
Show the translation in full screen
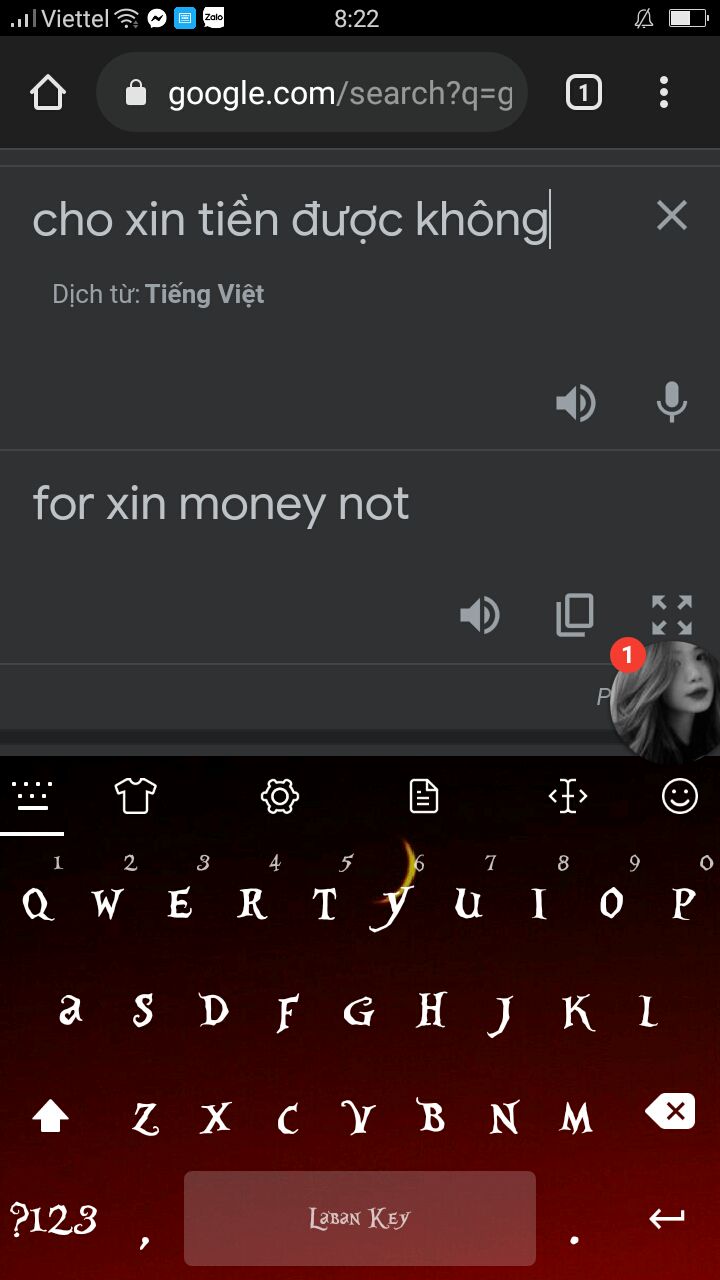671,615
